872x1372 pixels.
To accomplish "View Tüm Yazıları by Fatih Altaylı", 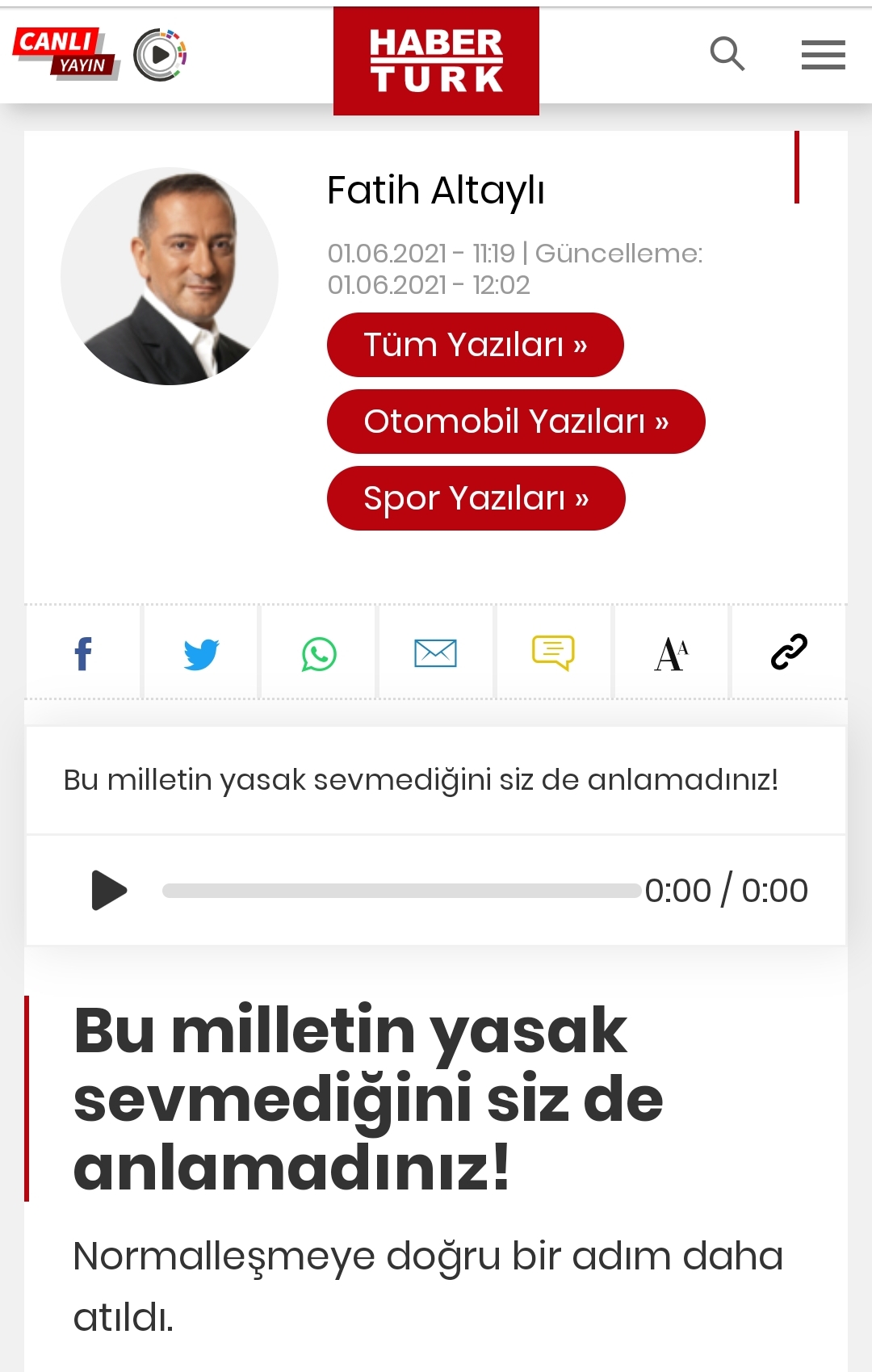I will [475, 345].
